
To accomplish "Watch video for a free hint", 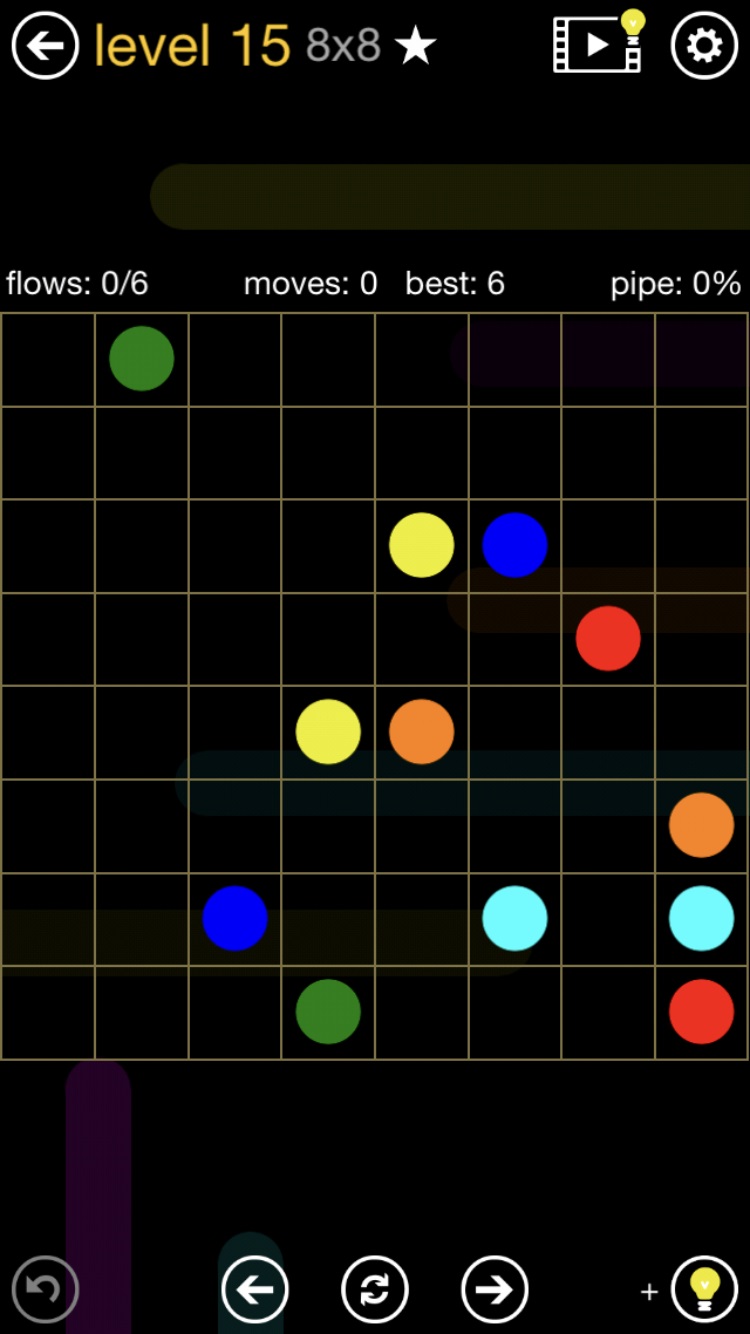I will click(x=598, y=44).
